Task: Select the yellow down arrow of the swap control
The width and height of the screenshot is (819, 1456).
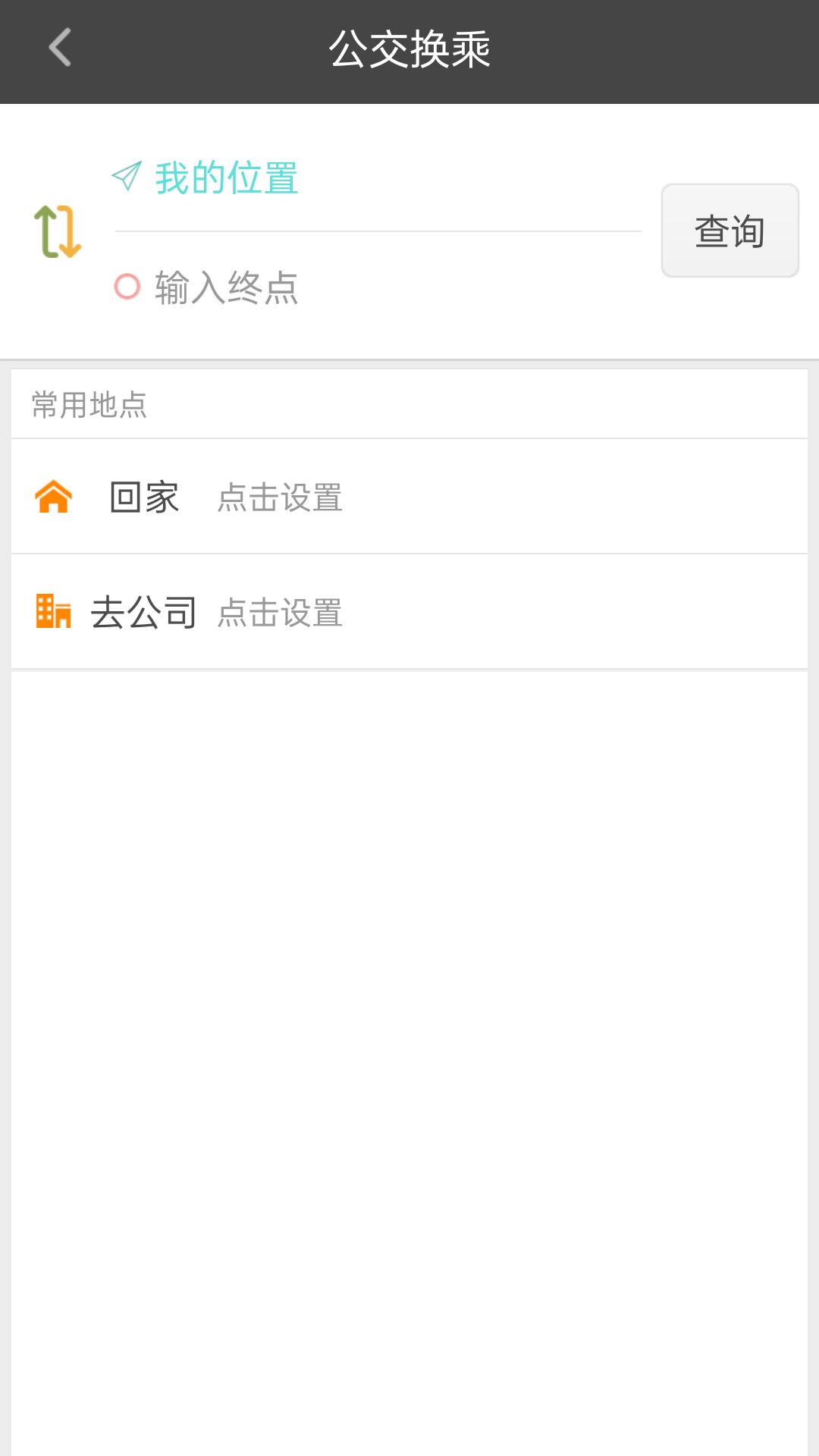Action: (x=70, y=232)
